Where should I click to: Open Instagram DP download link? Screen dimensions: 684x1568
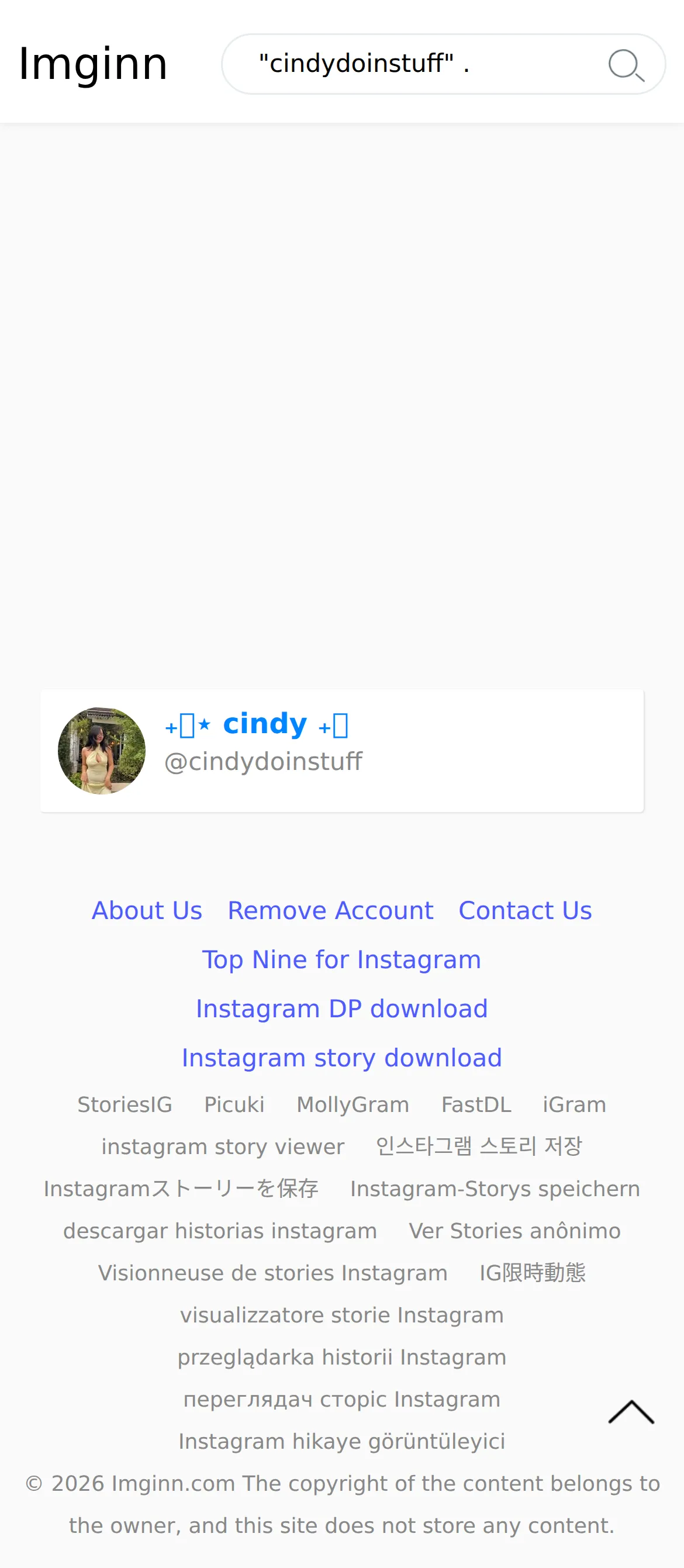click(341, 1009)
